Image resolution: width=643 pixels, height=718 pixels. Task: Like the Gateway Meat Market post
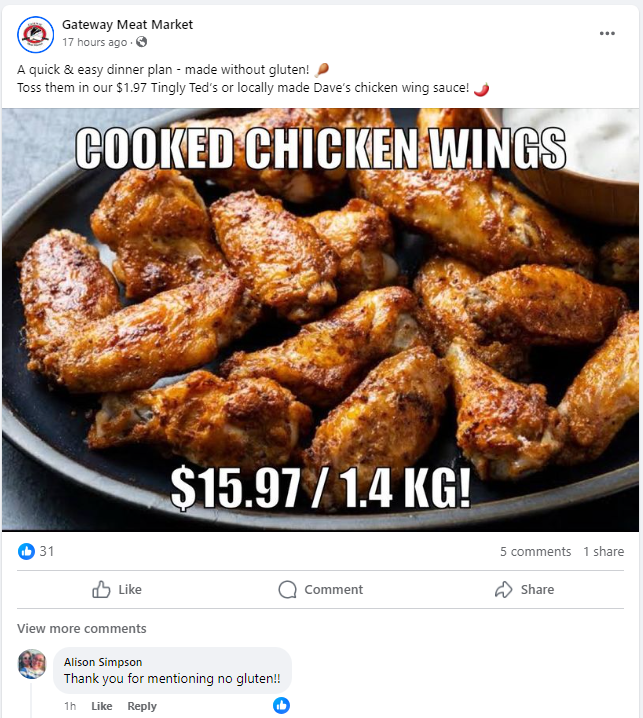[117, 589]
